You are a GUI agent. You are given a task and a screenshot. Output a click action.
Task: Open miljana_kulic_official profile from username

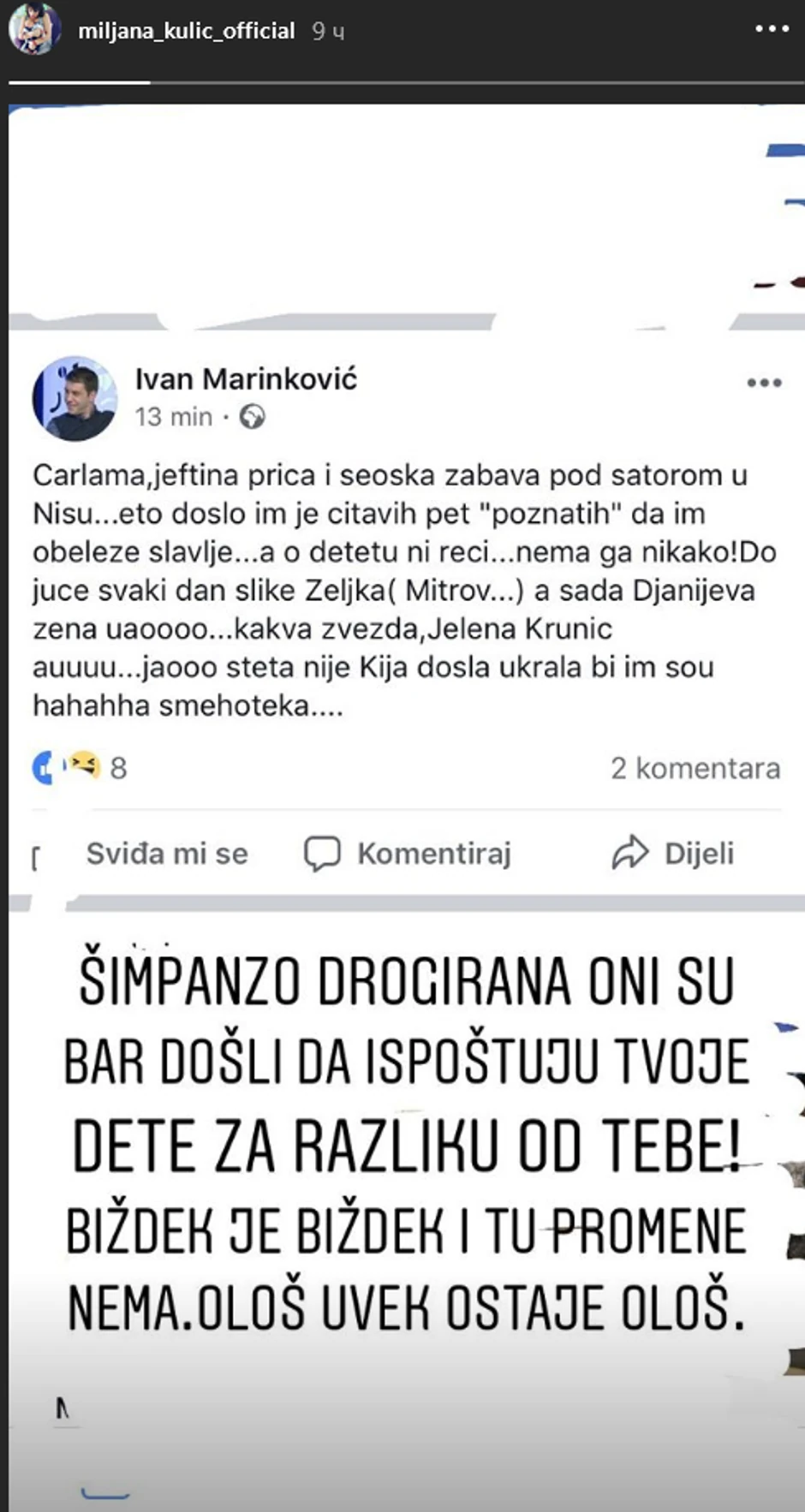[186, 31]
